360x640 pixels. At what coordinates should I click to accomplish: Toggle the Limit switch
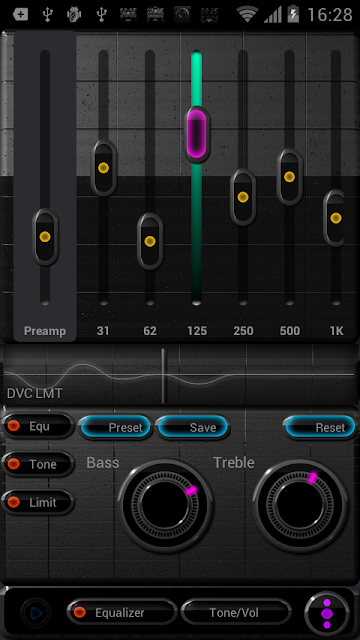coord(38,502)
